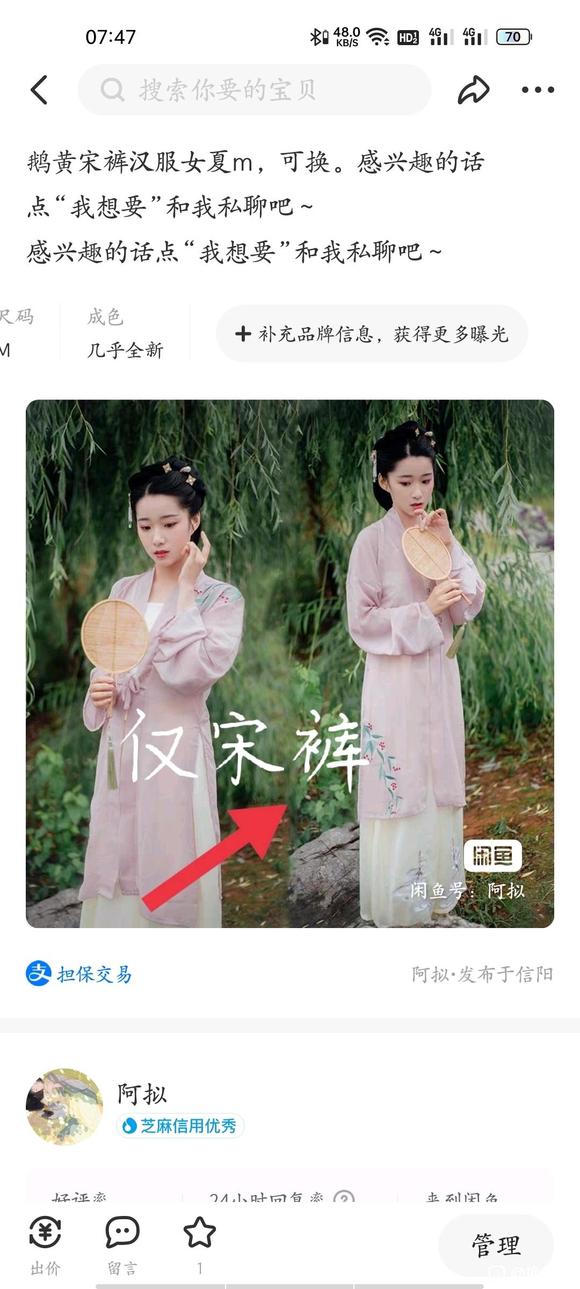This screenshot has width=580, height=1289.
Task: Leave a comment via 留言
Action: [122, 1246]
